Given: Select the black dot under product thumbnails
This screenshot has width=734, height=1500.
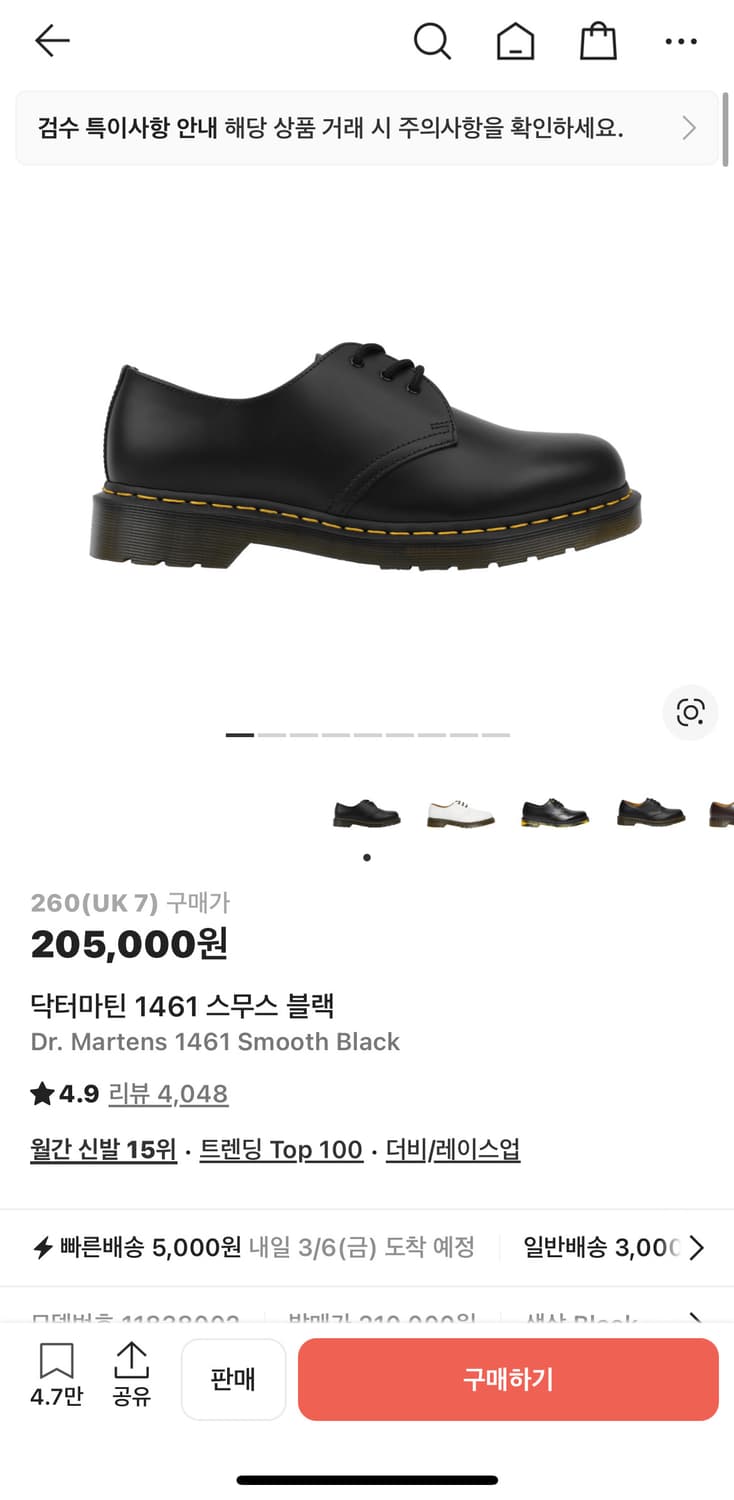Looking at the screenshot, I should [x=367, y=857].
